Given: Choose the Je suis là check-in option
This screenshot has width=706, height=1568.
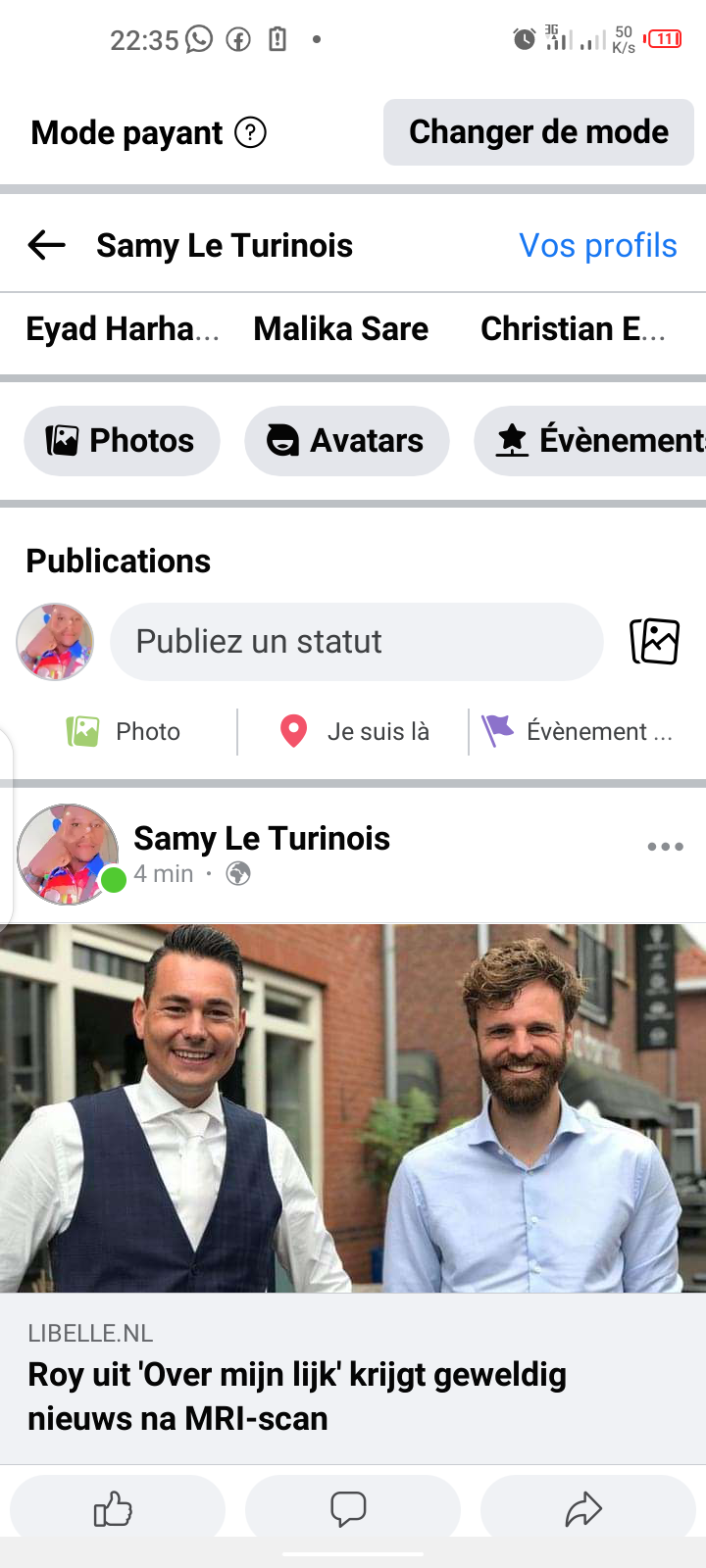Looking at the screenshot, I should [x=354, y=731].
